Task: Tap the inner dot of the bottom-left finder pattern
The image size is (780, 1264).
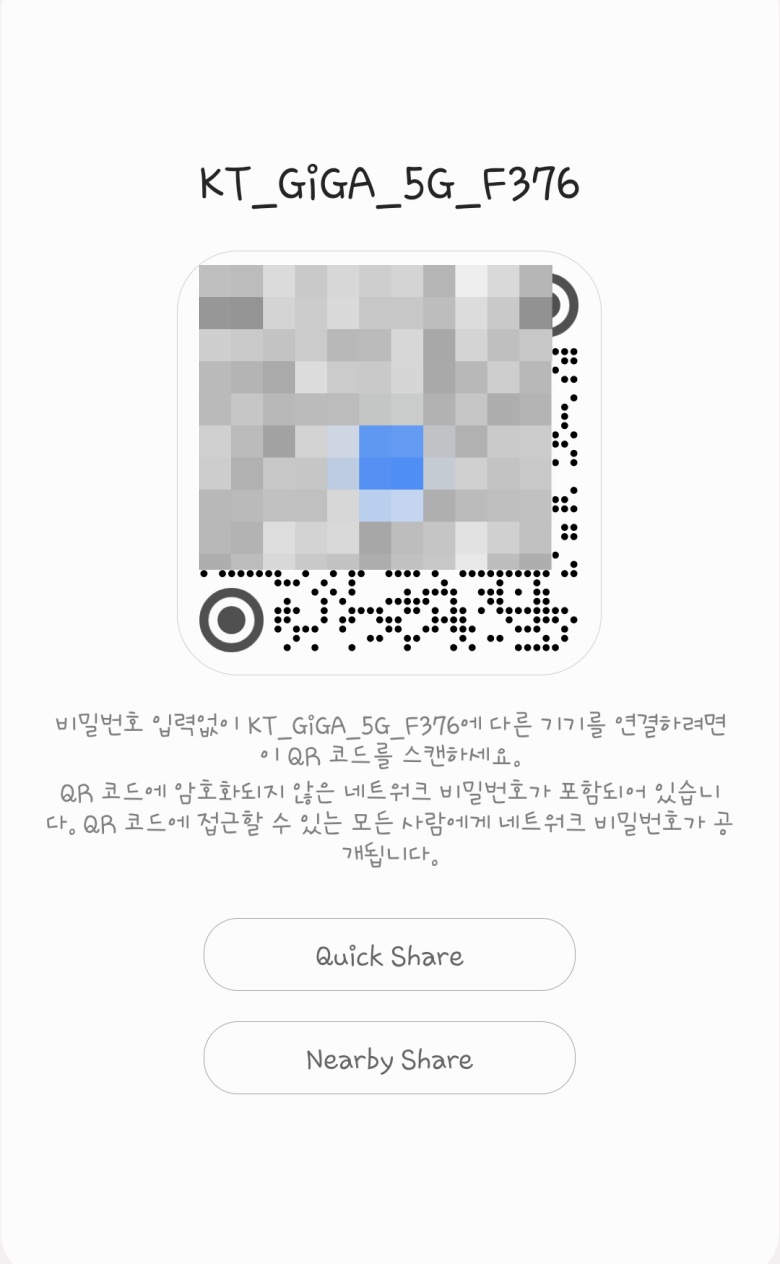Action: [230, 620]
